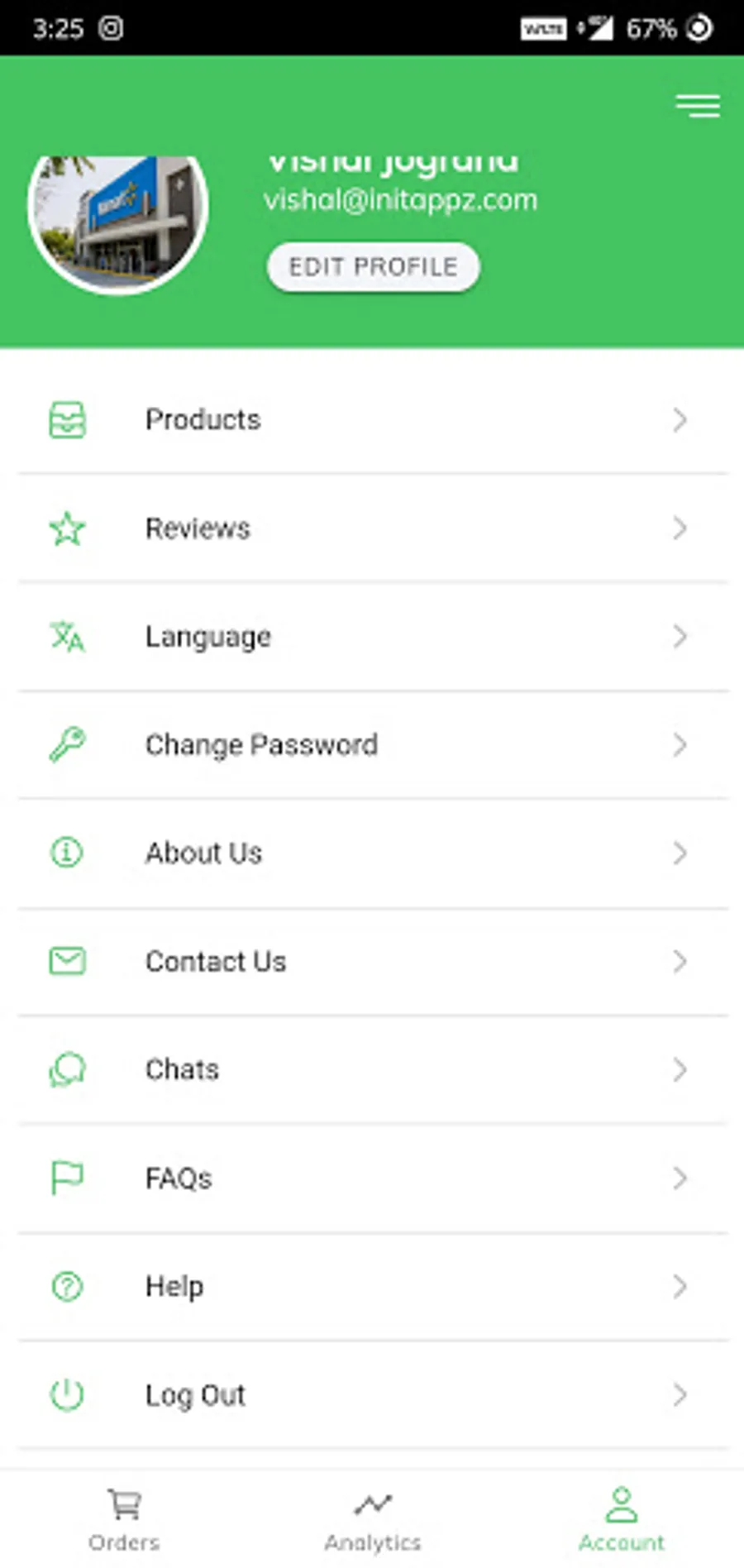
Task: Select the Account tab
Action: tap(621, 1520)
